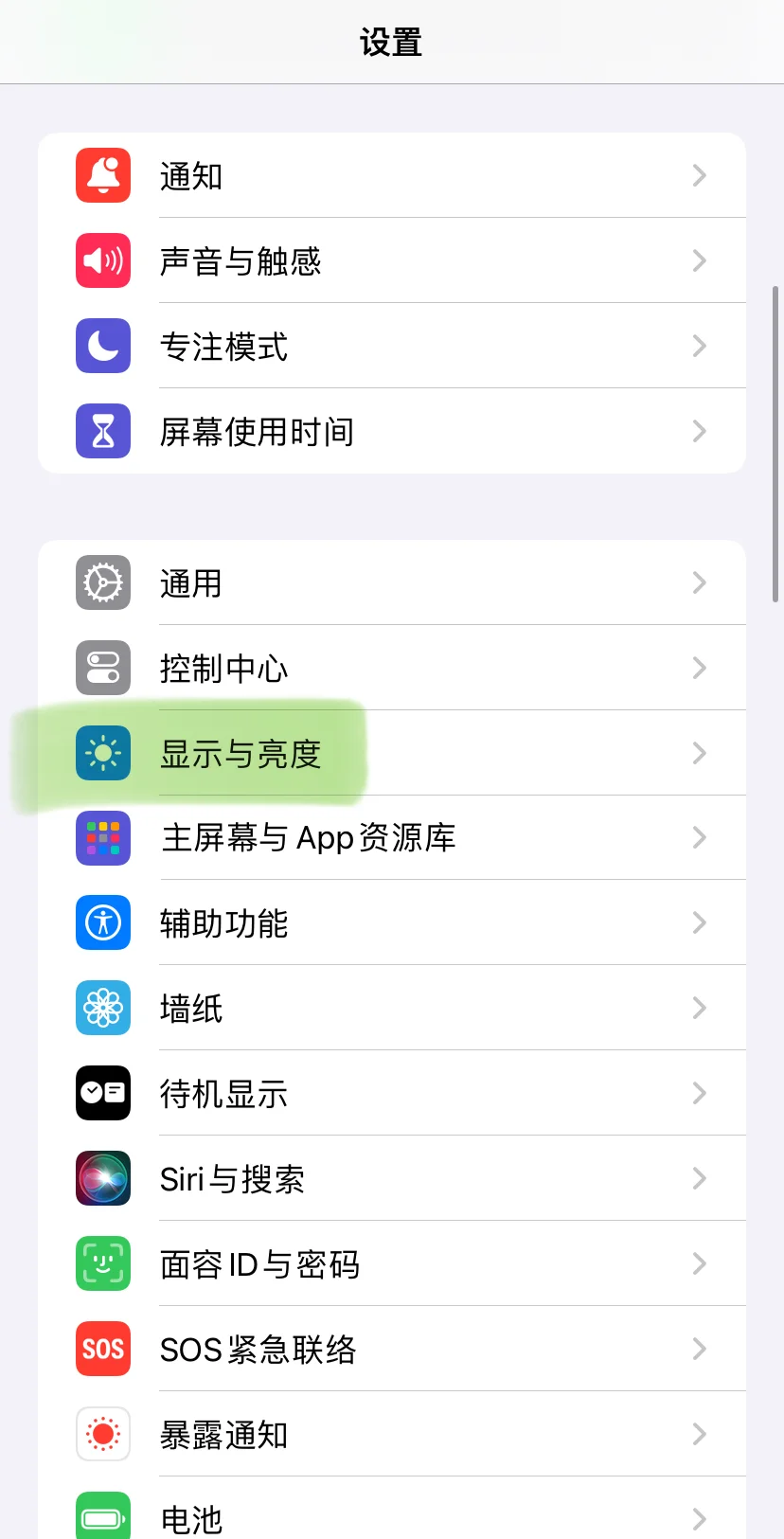Viewport: 784px width, 1539px height.
Task: Open 待机显示 settings
Action: 392,1093
